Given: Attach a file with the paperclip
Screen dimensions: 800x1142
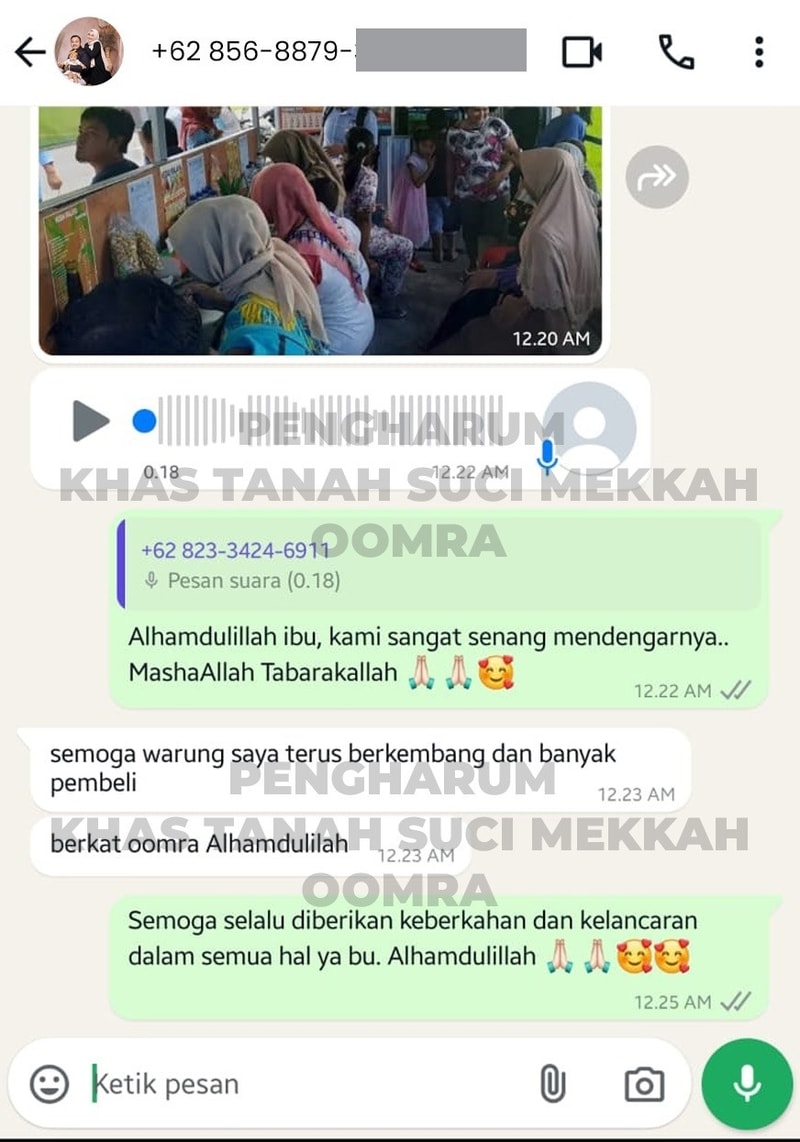Looking at the screenshot, I should point(552,1084).
